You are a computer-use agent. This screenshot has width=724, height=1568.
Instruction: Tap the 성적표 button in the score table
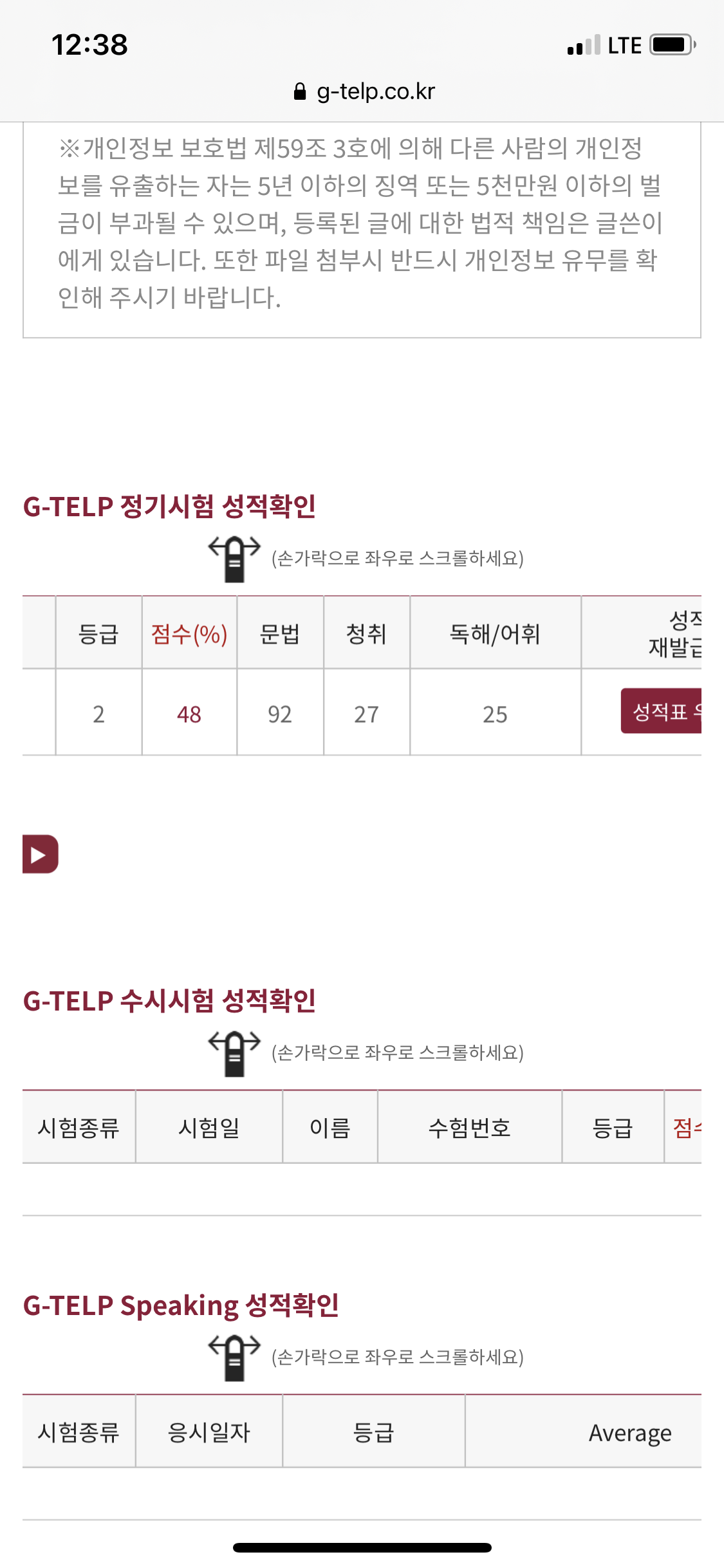661,711
